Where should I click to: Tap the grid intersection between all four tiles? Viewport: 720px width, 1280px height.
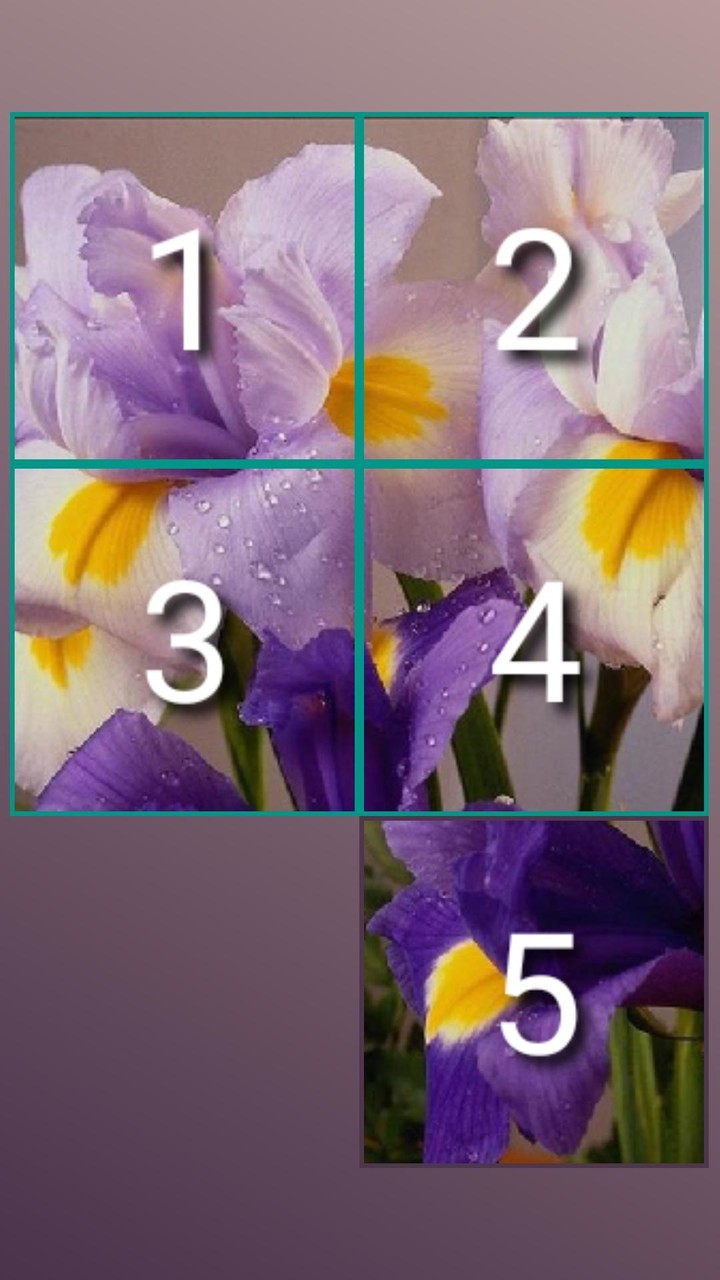(x=359, y=462)
